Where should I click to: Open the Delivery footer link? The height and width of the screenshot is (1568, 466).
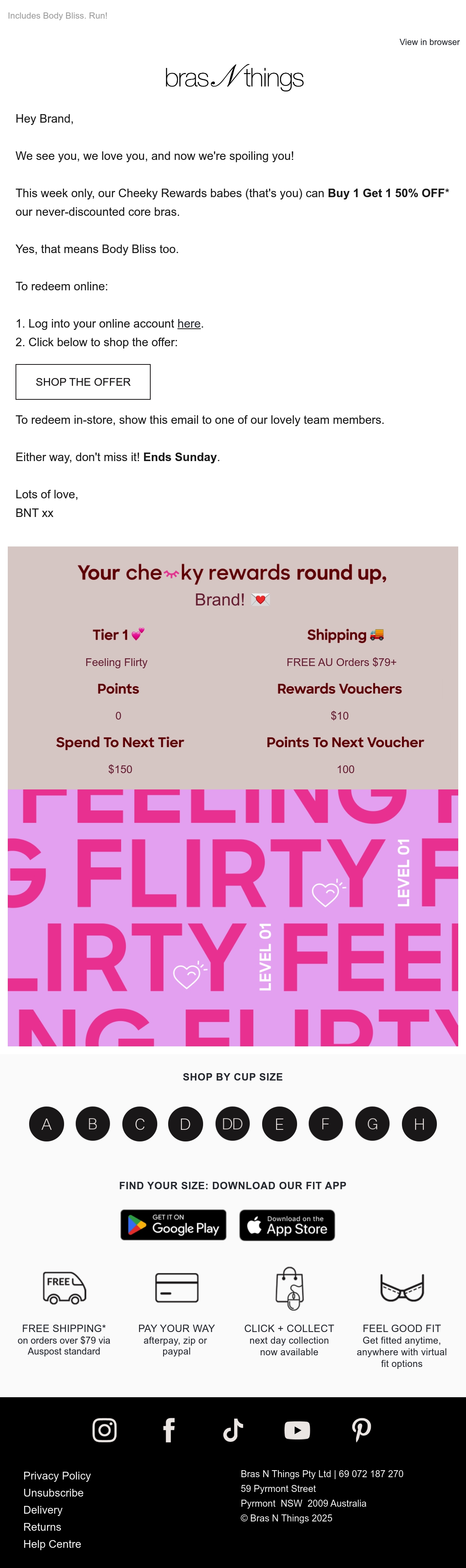(43, 1510)
